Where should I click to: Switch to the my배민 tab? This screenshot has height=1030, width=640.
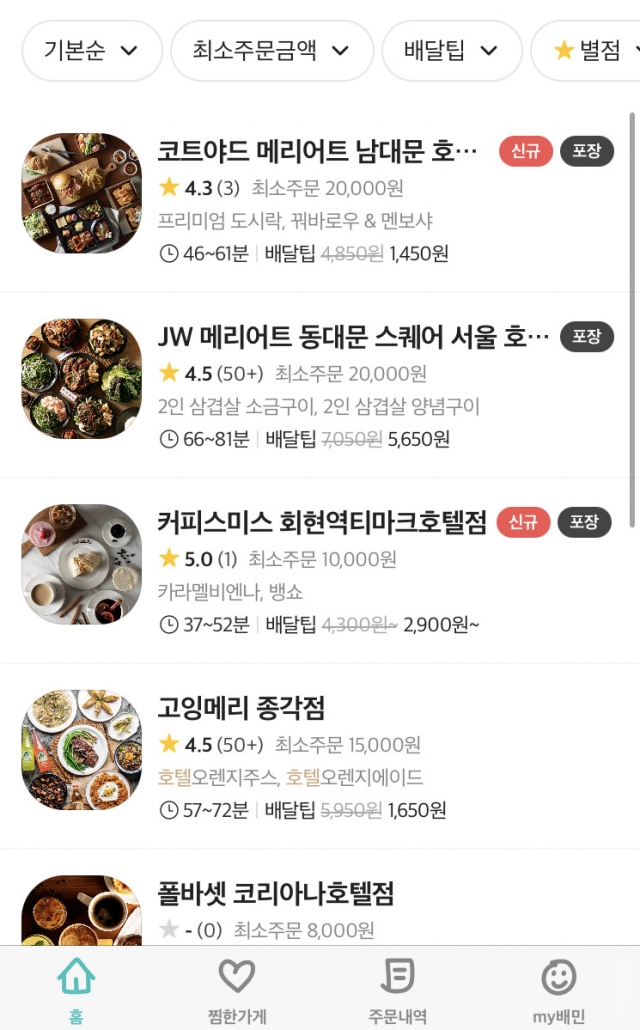tap(559, 989)
